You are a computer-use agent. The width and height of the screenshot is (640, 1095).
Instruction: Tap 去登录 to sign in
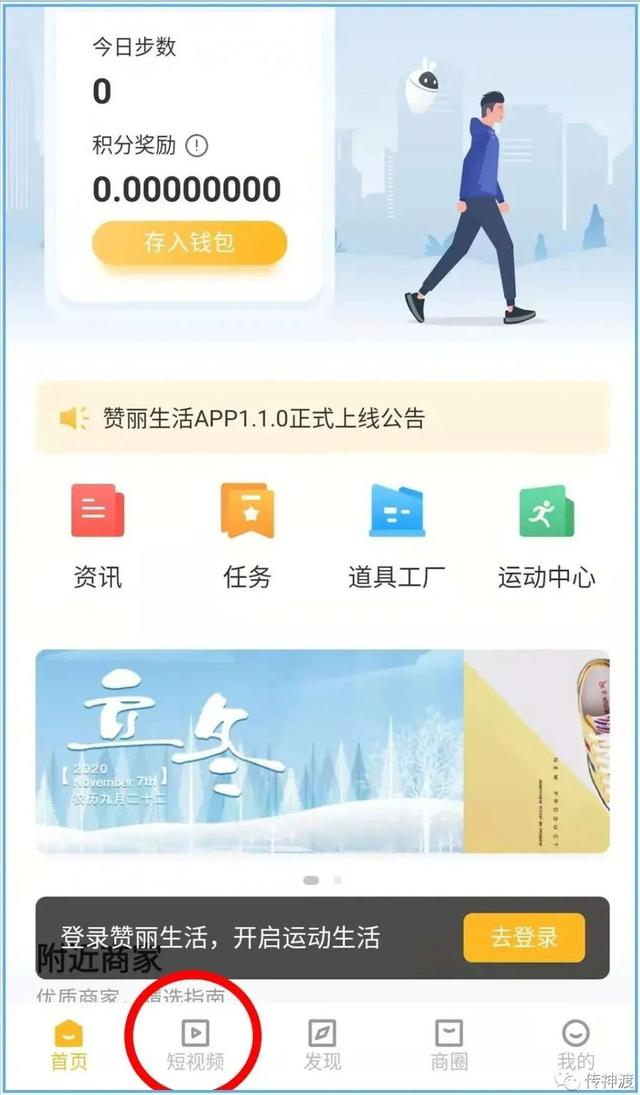[524, 937]
